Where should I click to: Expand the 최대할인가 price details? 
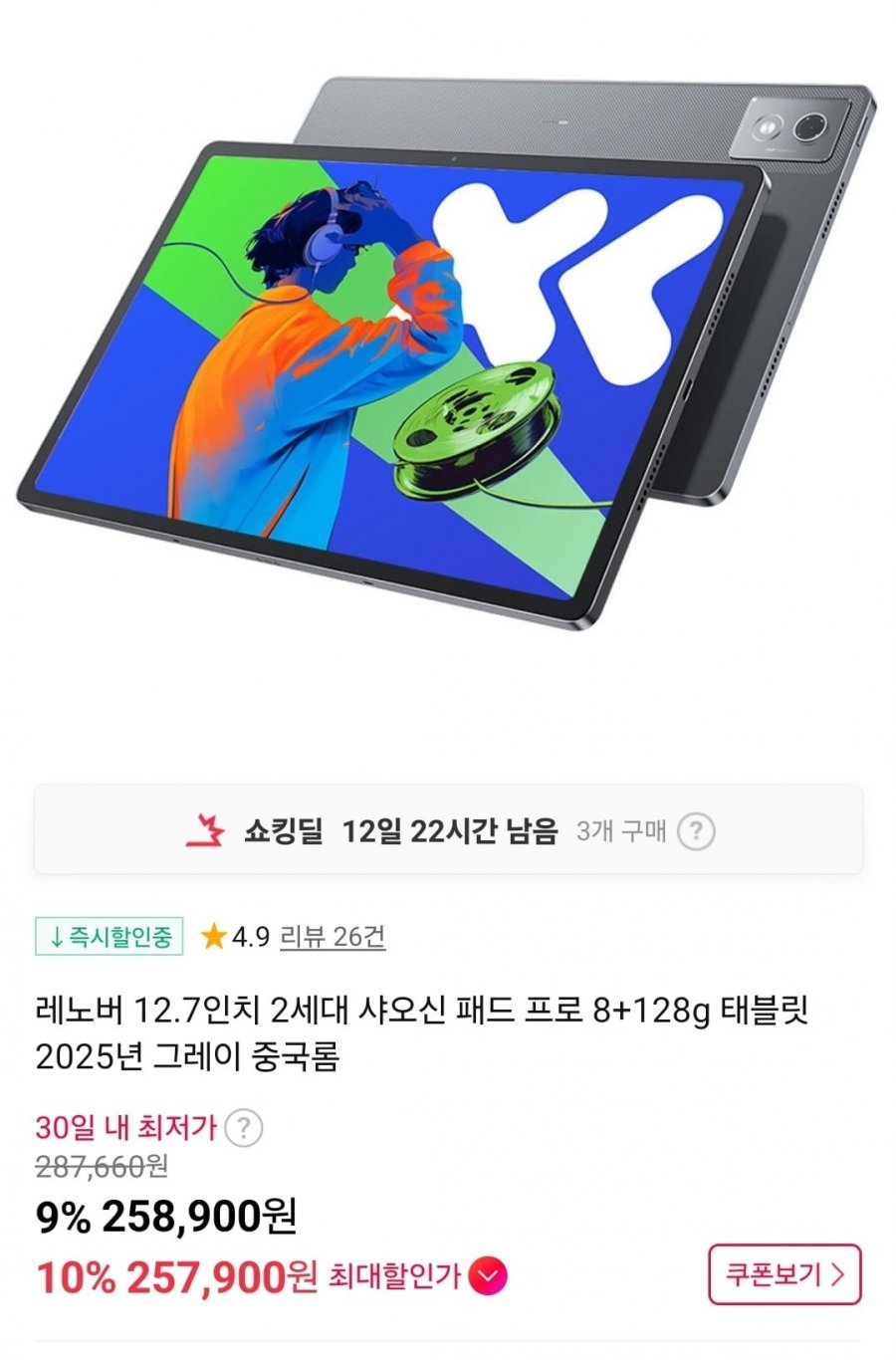click(x=487, y=1276)
